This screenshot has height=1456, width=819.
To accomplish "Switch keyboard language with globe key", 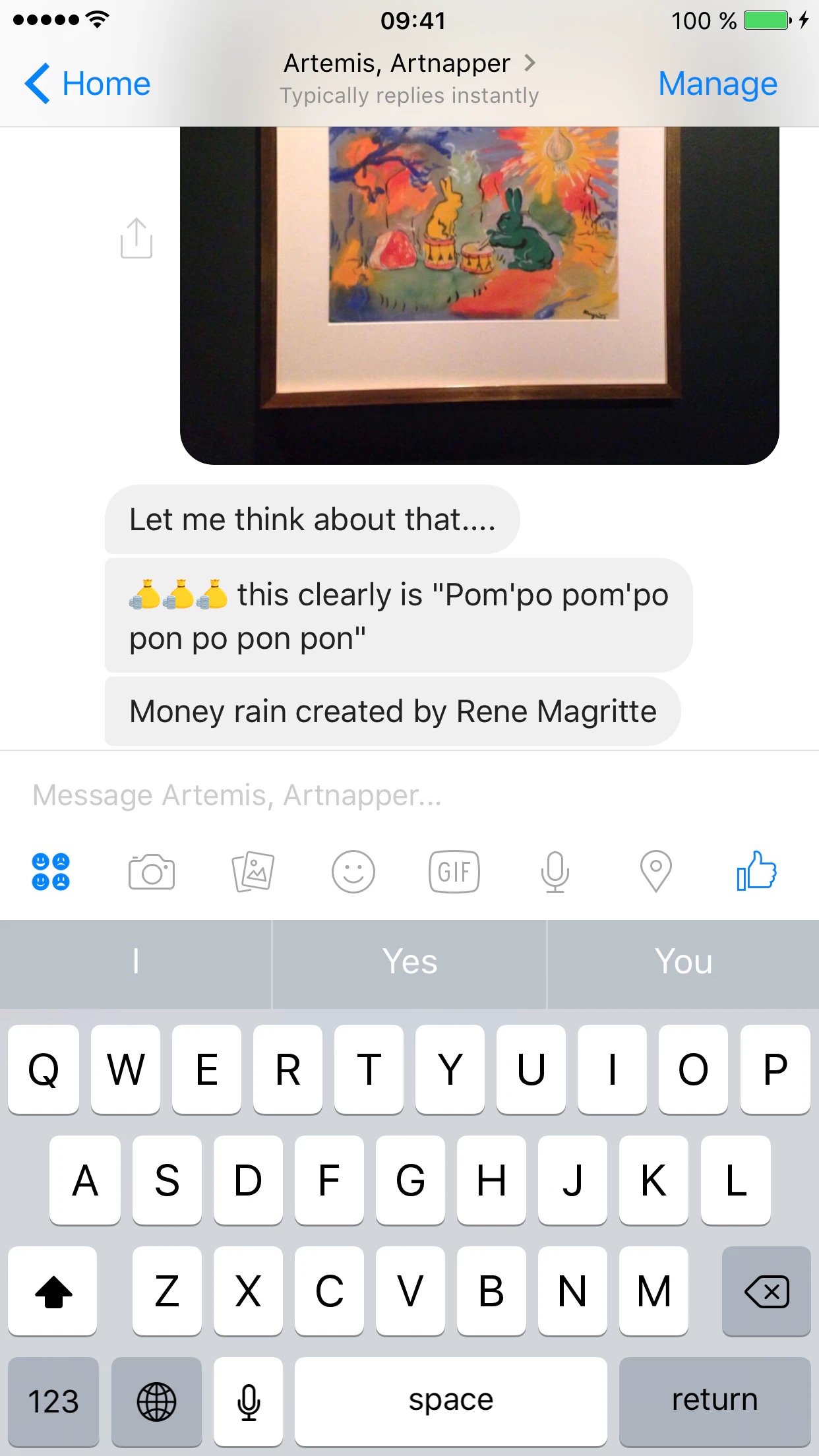I will pyautogui.click(x=156, y=1401).
